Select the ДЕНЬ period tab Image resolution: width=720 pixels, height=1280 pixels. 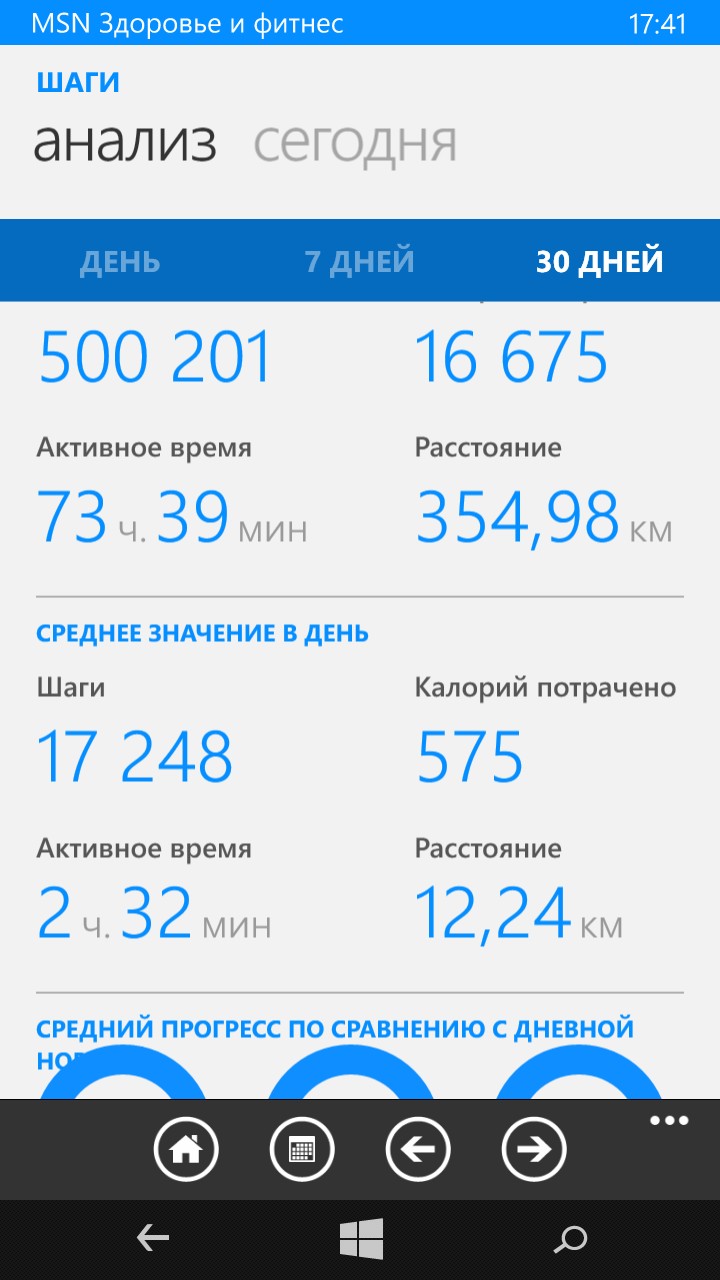120,262
